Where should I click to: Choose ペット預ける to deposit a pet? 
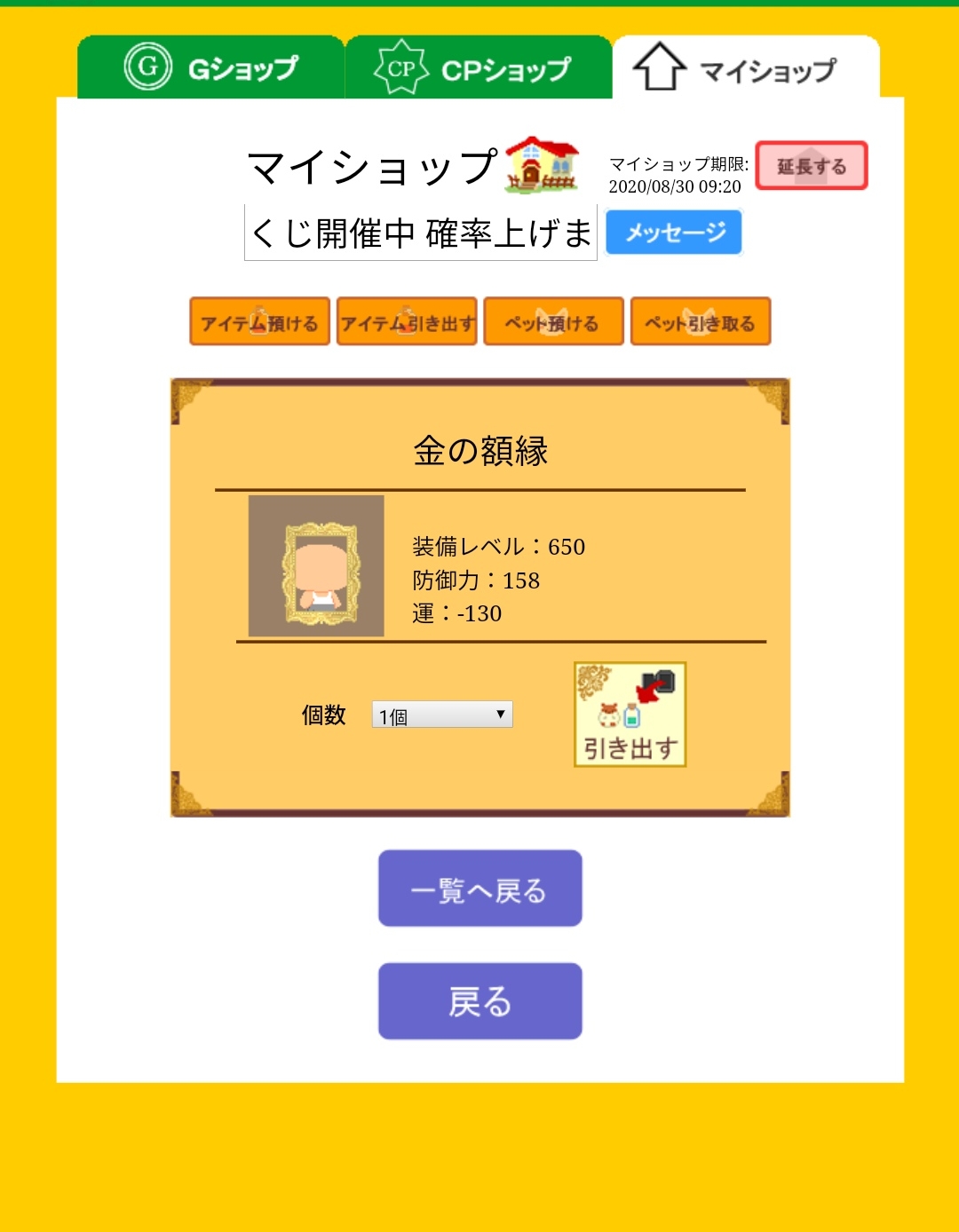[553, 321]
